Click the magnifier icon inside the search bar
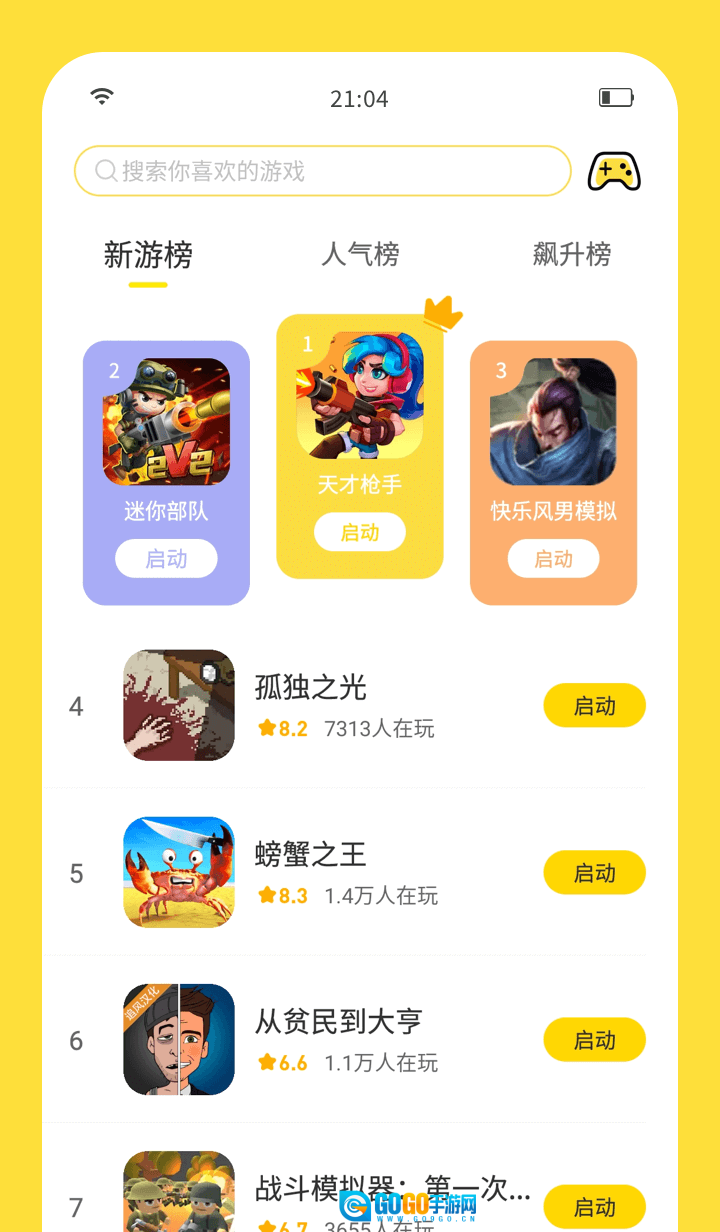 tap(104, 170)
